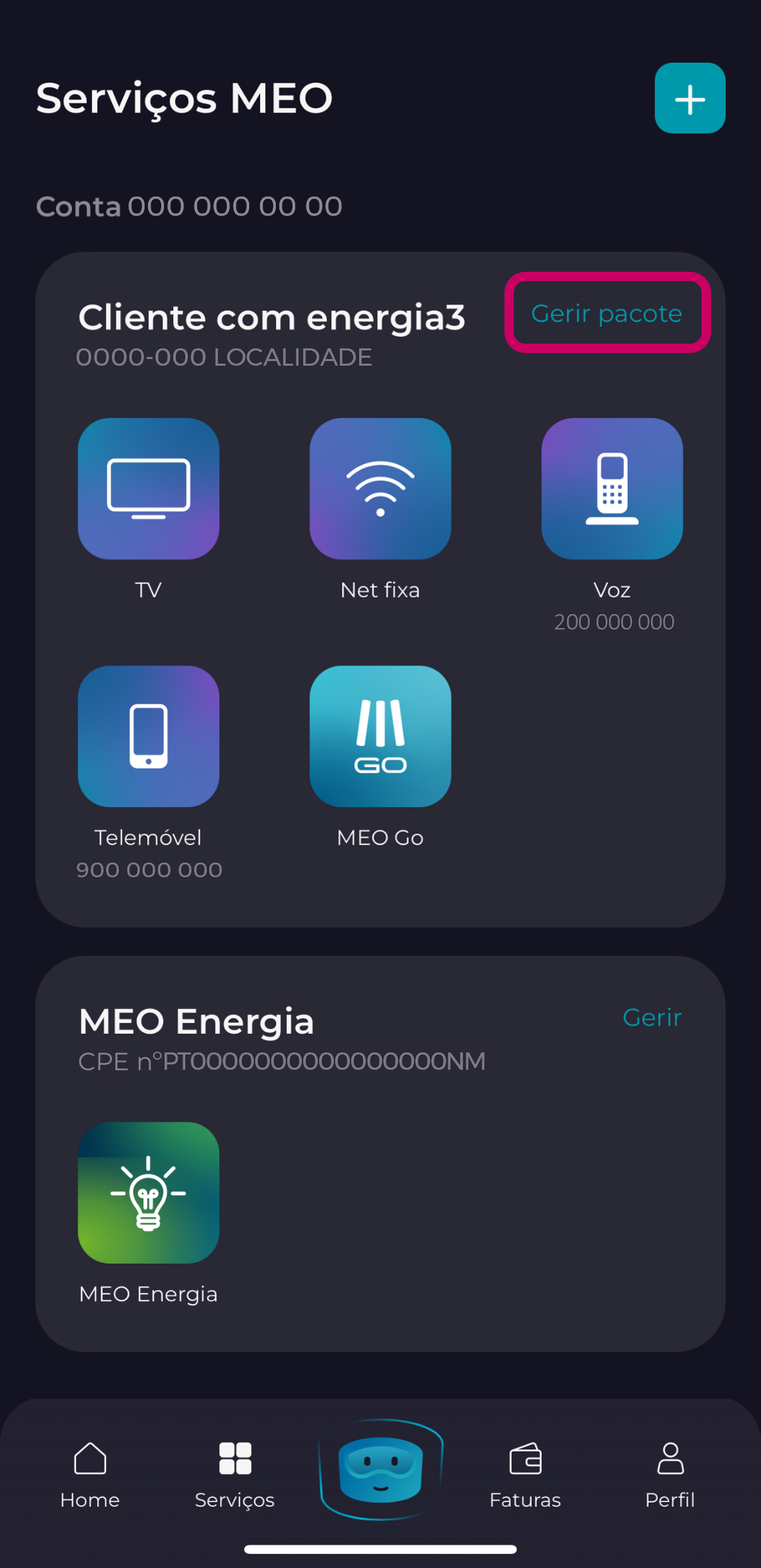
Task: Open the chatbot assistant in the navigation bar
Action: pyautogui.click(x=380, y=1469)
